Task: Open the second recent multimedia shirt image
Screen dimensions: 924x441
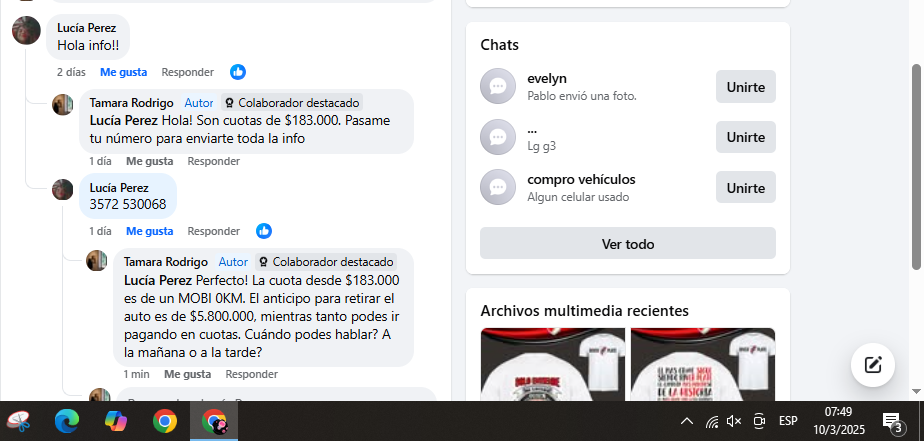Action: click(x=702, y=365)
